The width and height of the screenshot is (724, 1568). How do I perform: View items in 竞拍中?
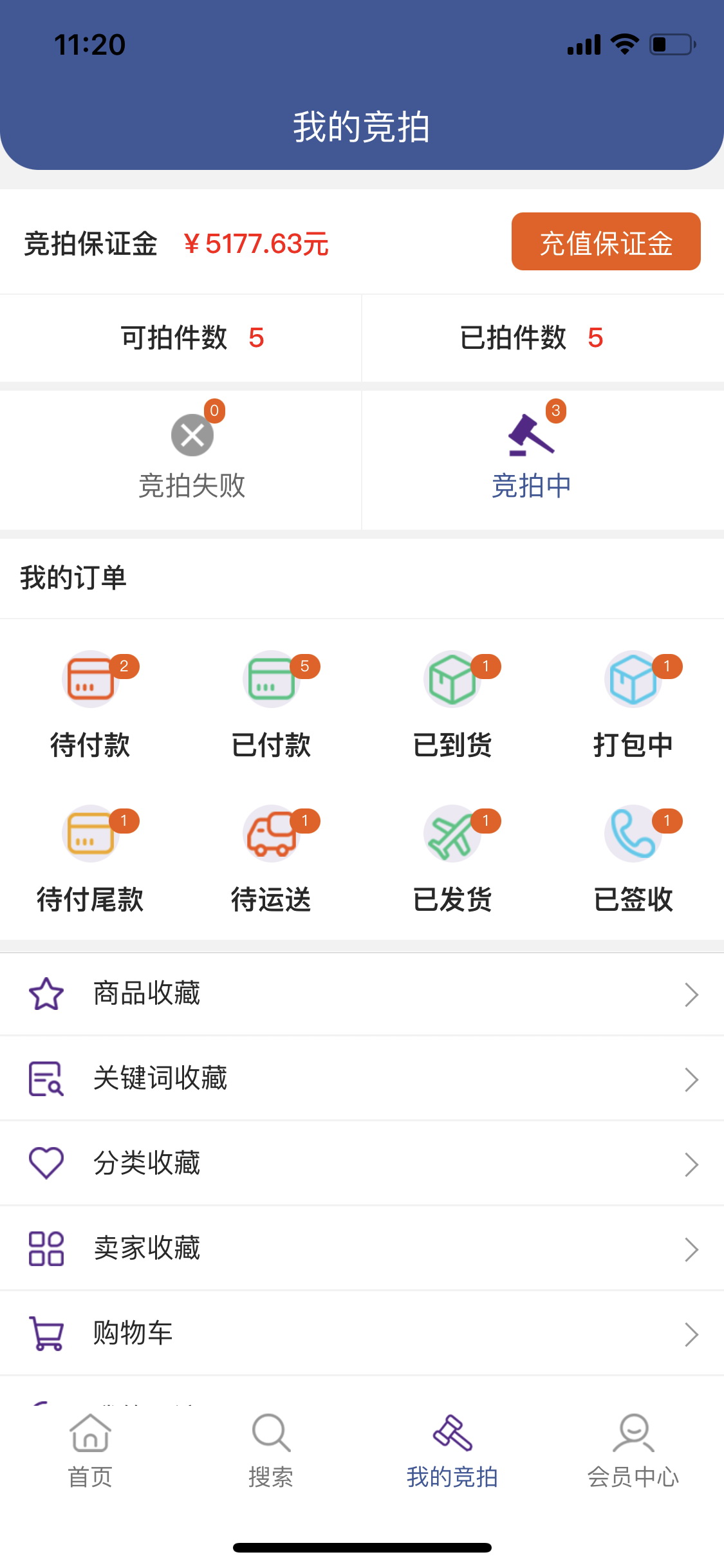(531, 458)
